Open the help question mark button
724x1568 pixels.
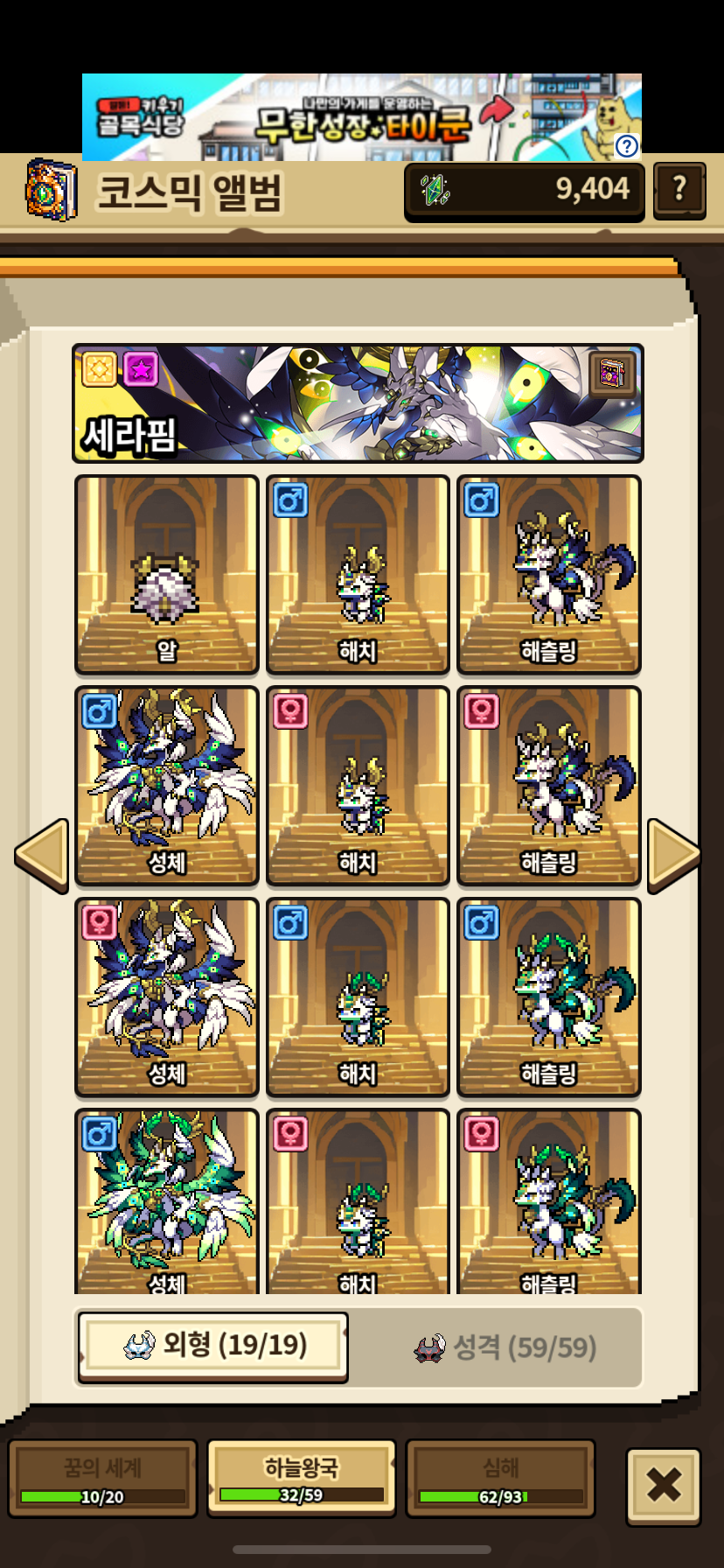click(679, 190)
